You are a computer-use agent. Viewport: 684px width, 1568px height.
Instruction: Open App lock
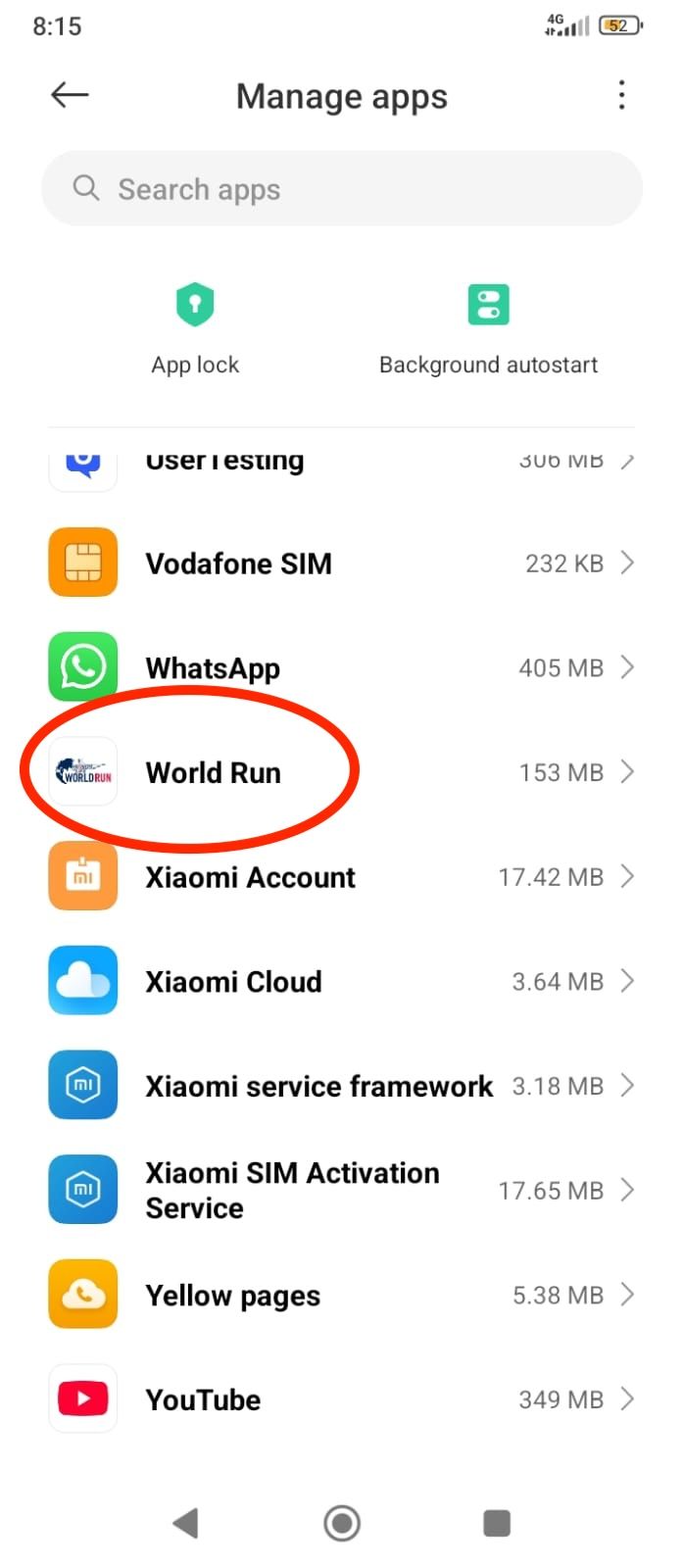click(195, 329)
